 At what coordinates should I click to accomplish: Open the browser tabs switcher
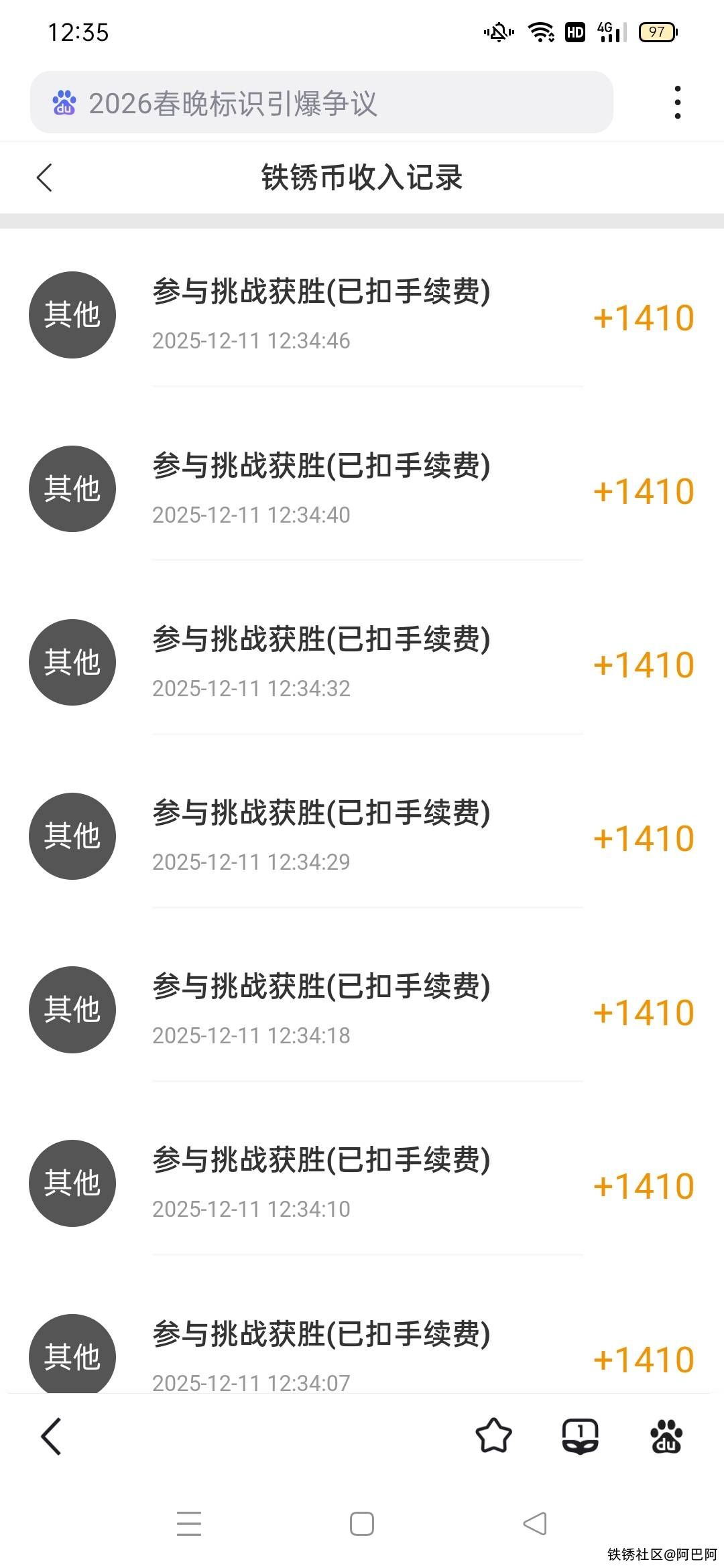tap(580, 1436)
